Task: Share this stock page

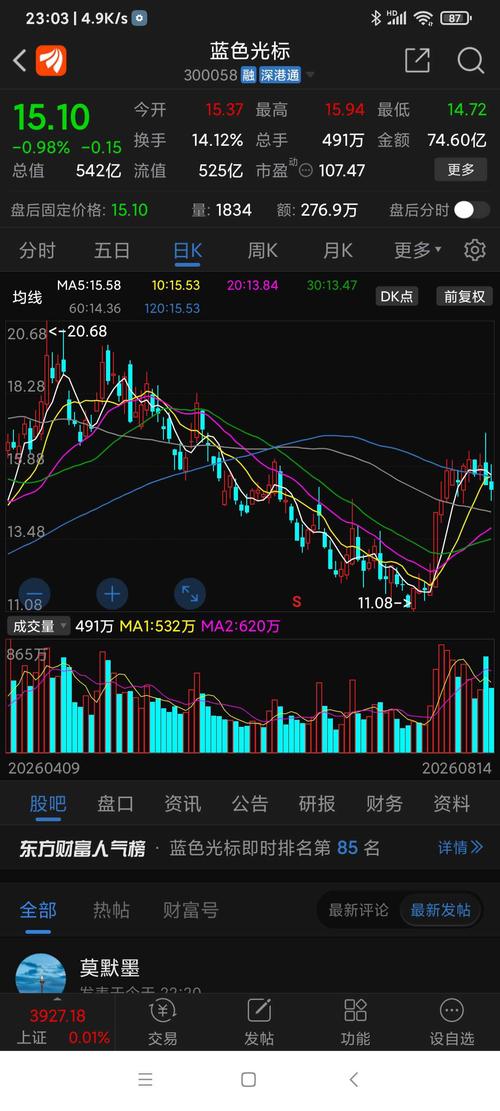Action: 417,61
